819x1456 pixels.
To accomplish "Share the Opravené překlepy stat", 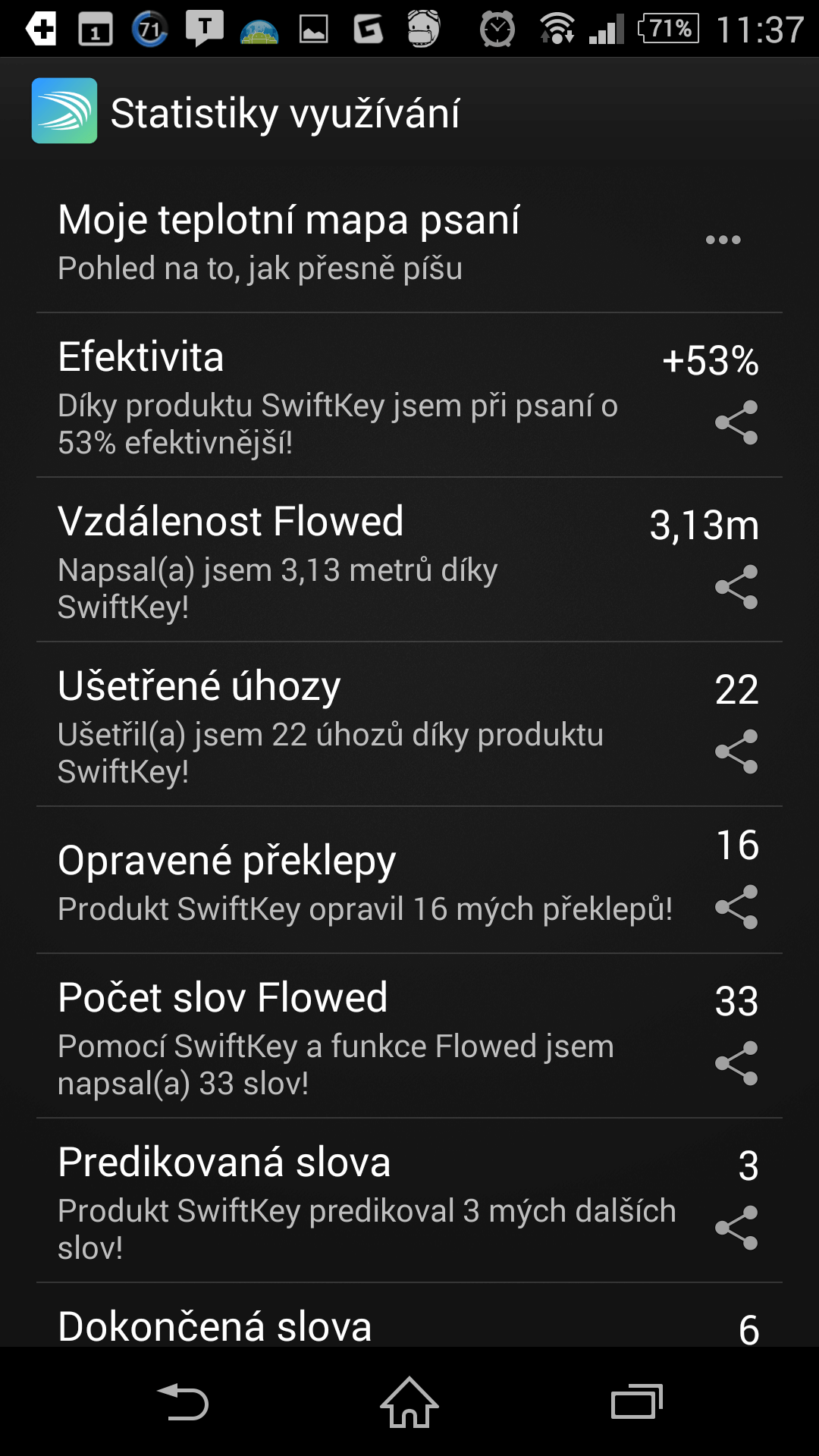I will tap(736, 907).
